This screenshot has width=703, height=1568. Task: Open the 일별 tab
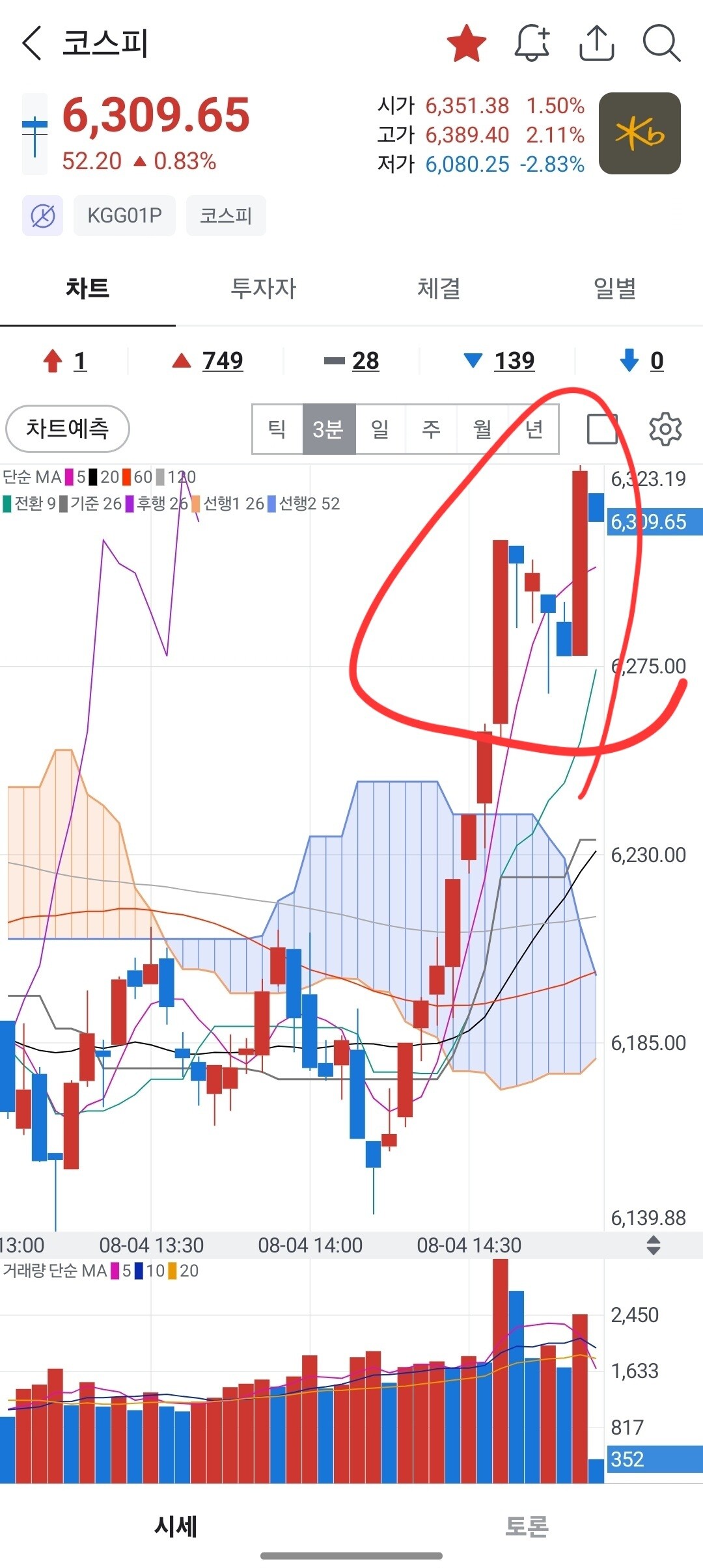click(614, 288)
